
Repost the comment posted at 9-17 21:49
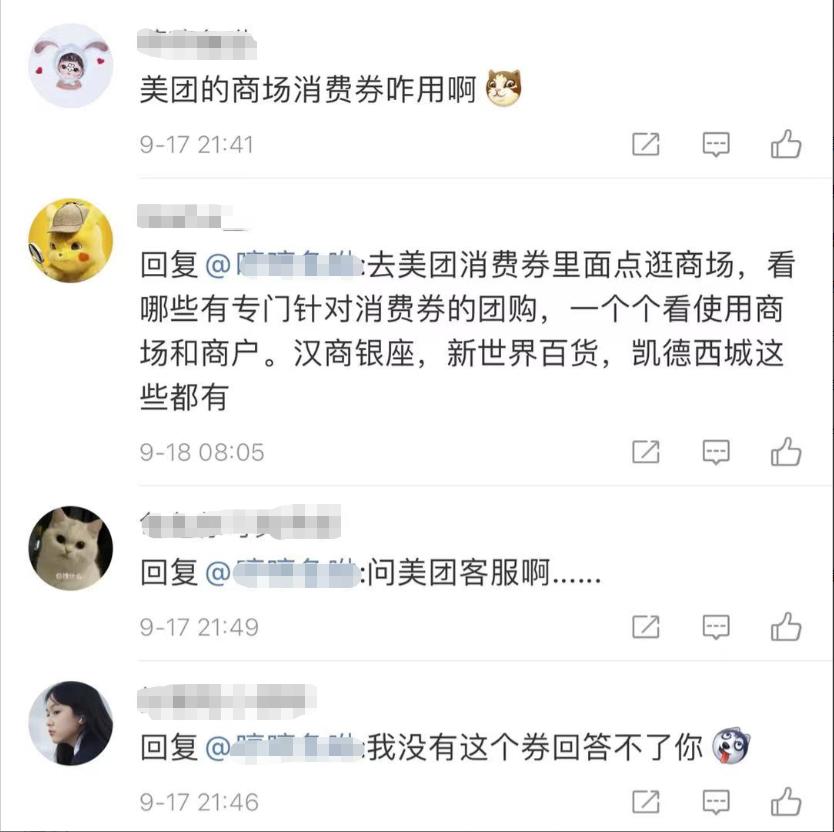(x=646, y=627)
